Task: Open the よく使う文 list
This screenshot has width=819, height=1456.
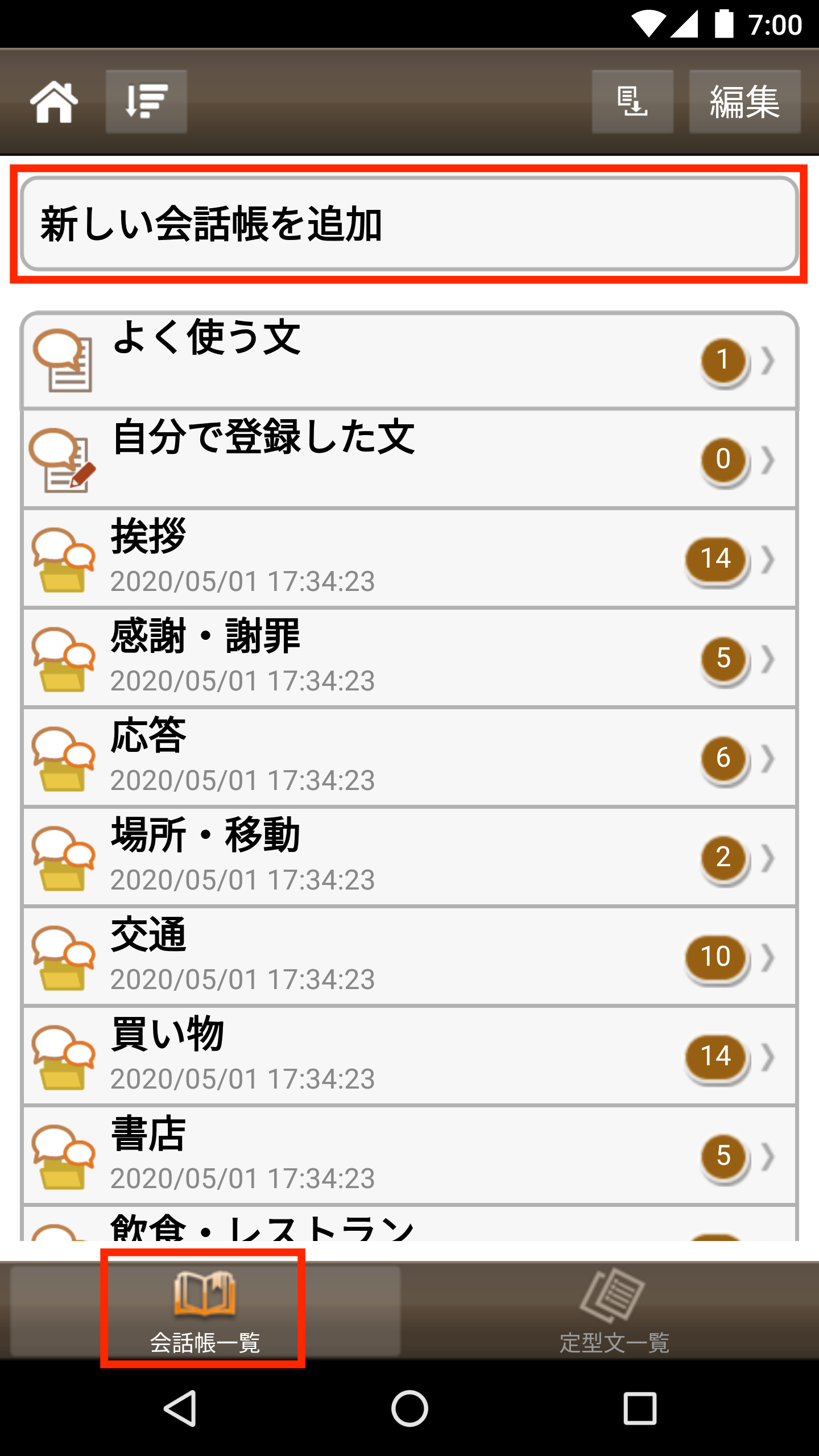Action: click(x=409, y=360)
